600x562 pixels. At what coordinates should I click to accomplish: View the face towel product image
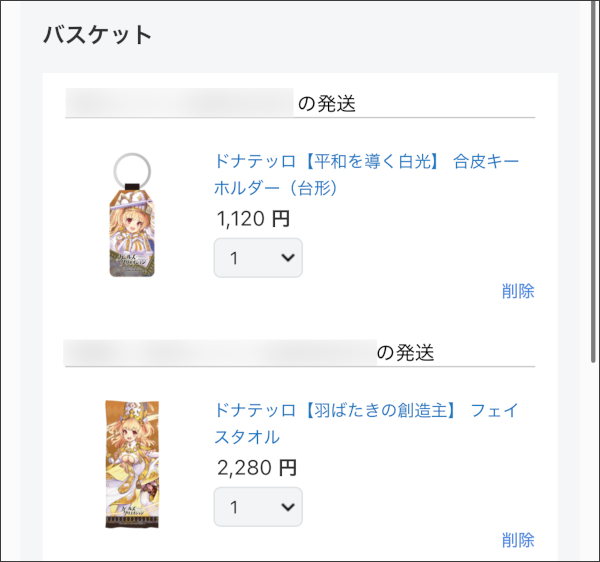pyautogui.click(x=132, y=464)
